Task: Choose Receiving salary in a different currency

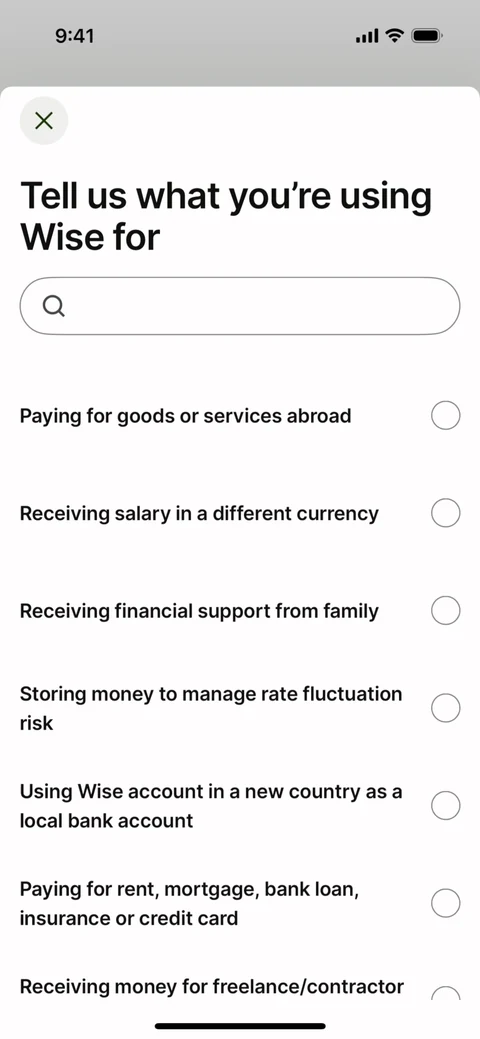Action: (240, 514)
